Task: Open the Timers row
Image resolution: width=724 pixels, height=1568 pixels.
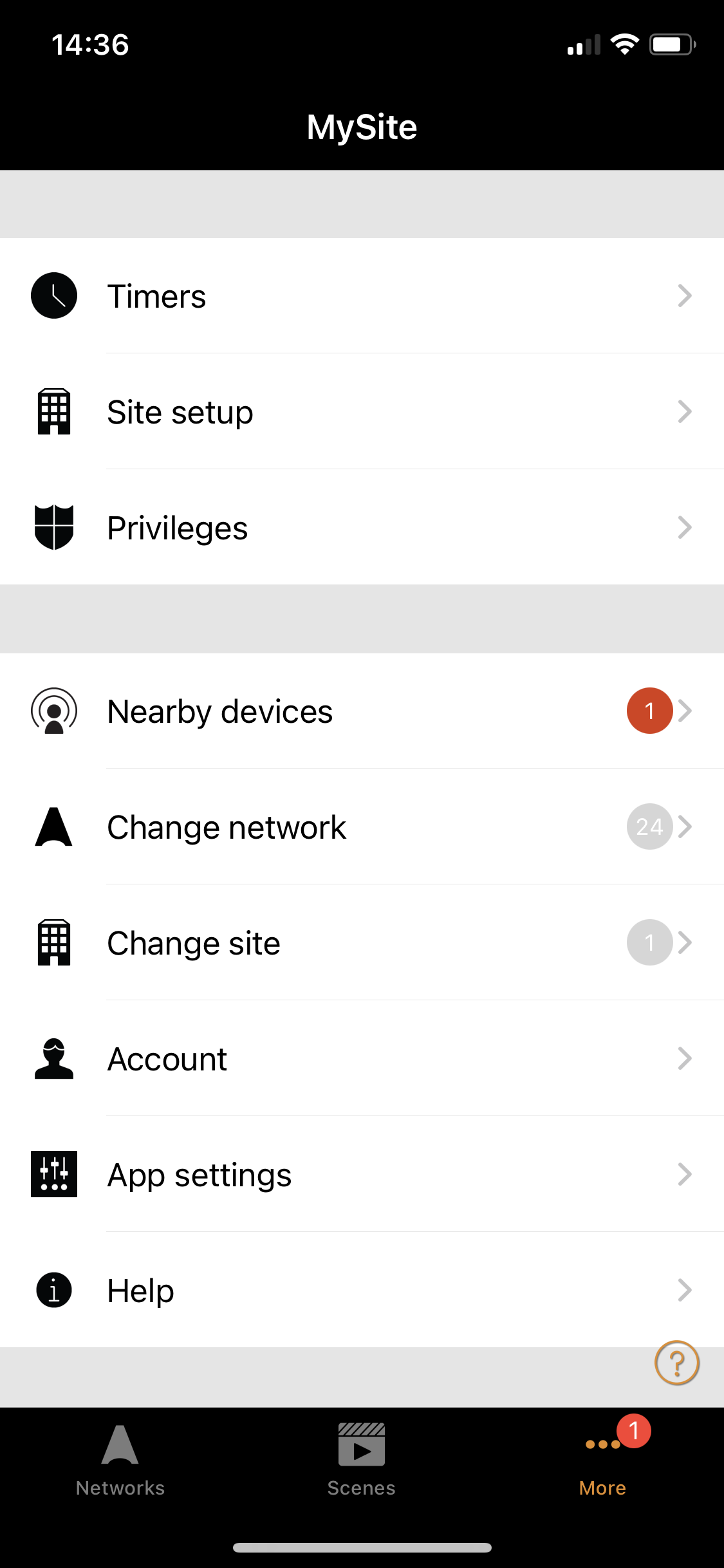Action: click(362, 296)
